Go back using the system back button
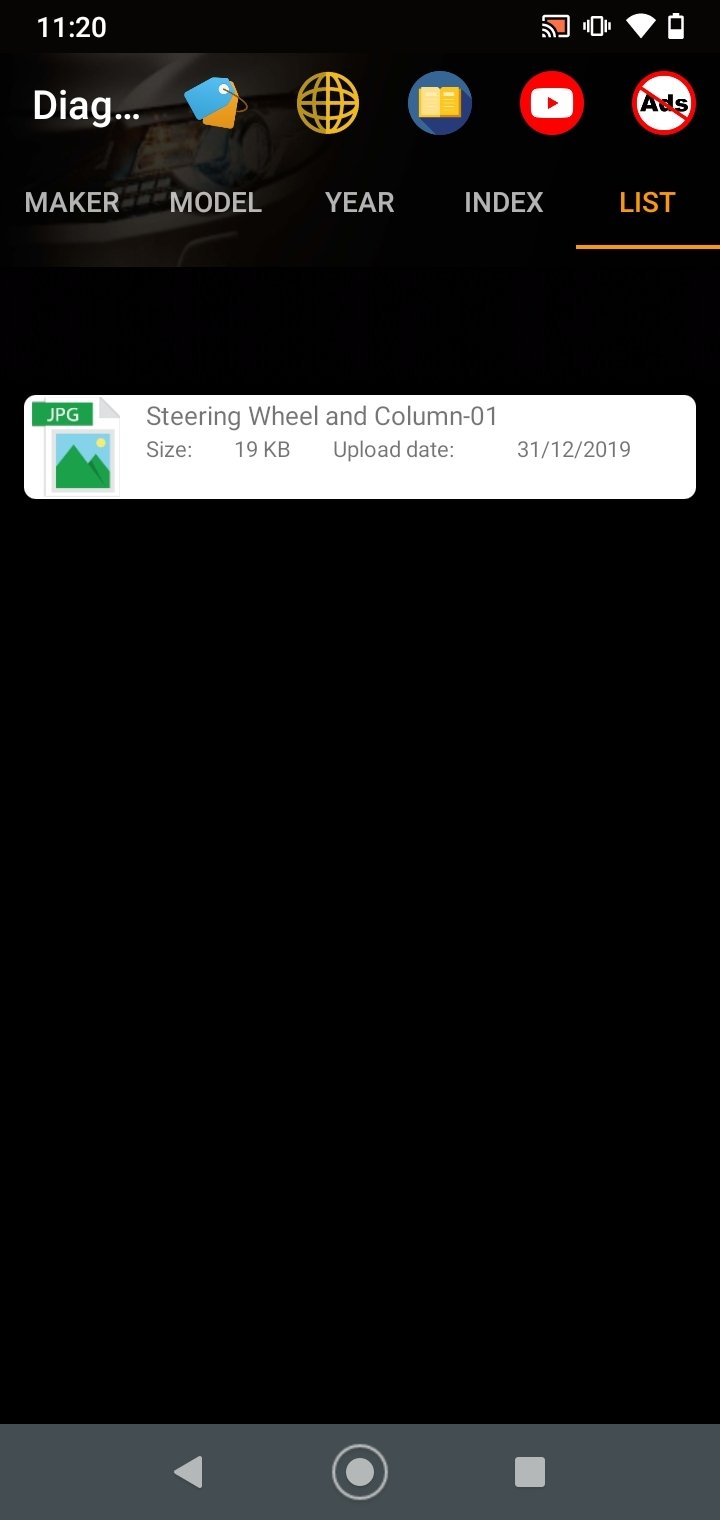 click(188, 1471)
